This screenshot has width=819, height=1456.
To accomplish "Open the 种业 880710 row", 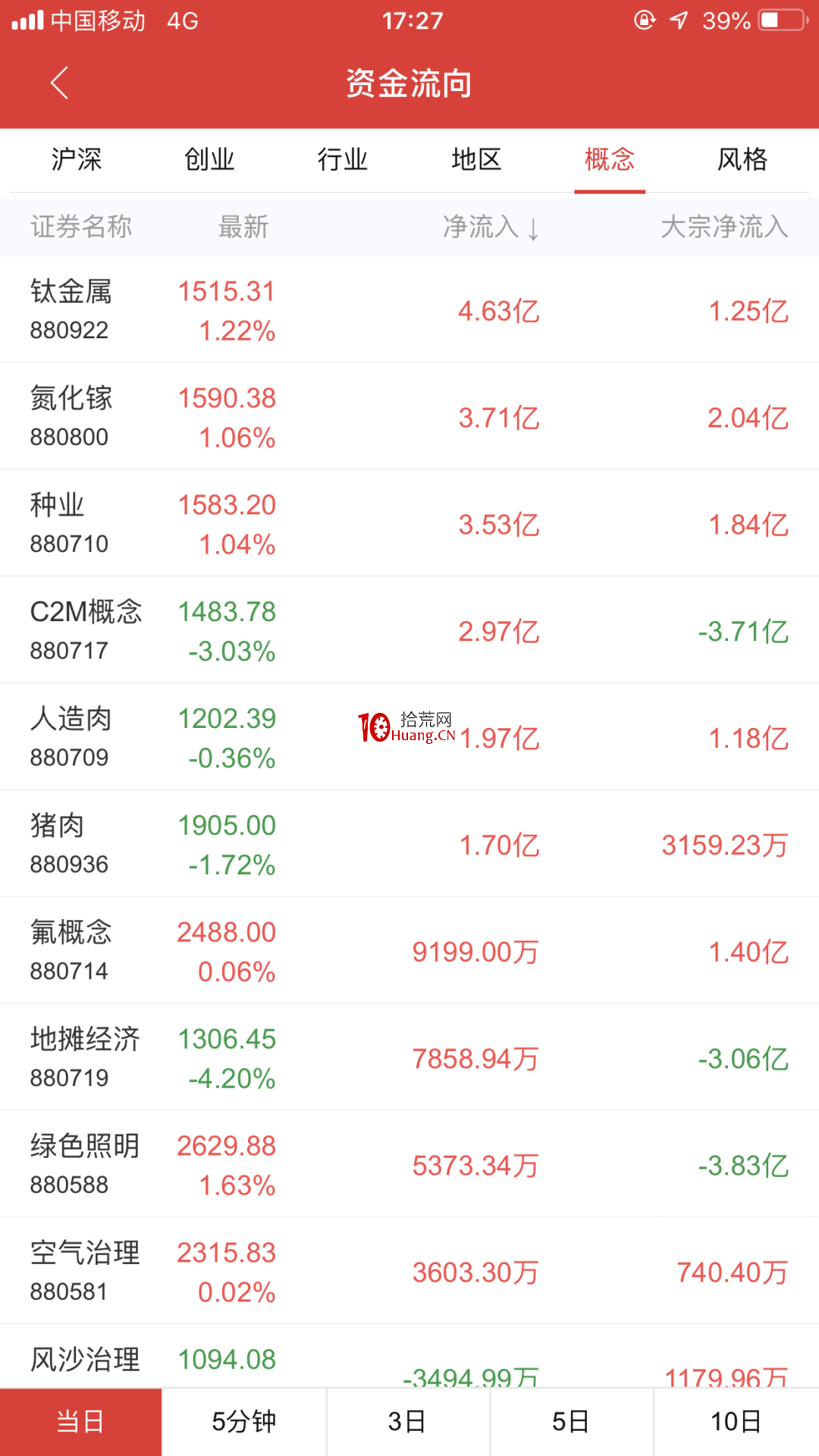I will (x=409, y=524).
